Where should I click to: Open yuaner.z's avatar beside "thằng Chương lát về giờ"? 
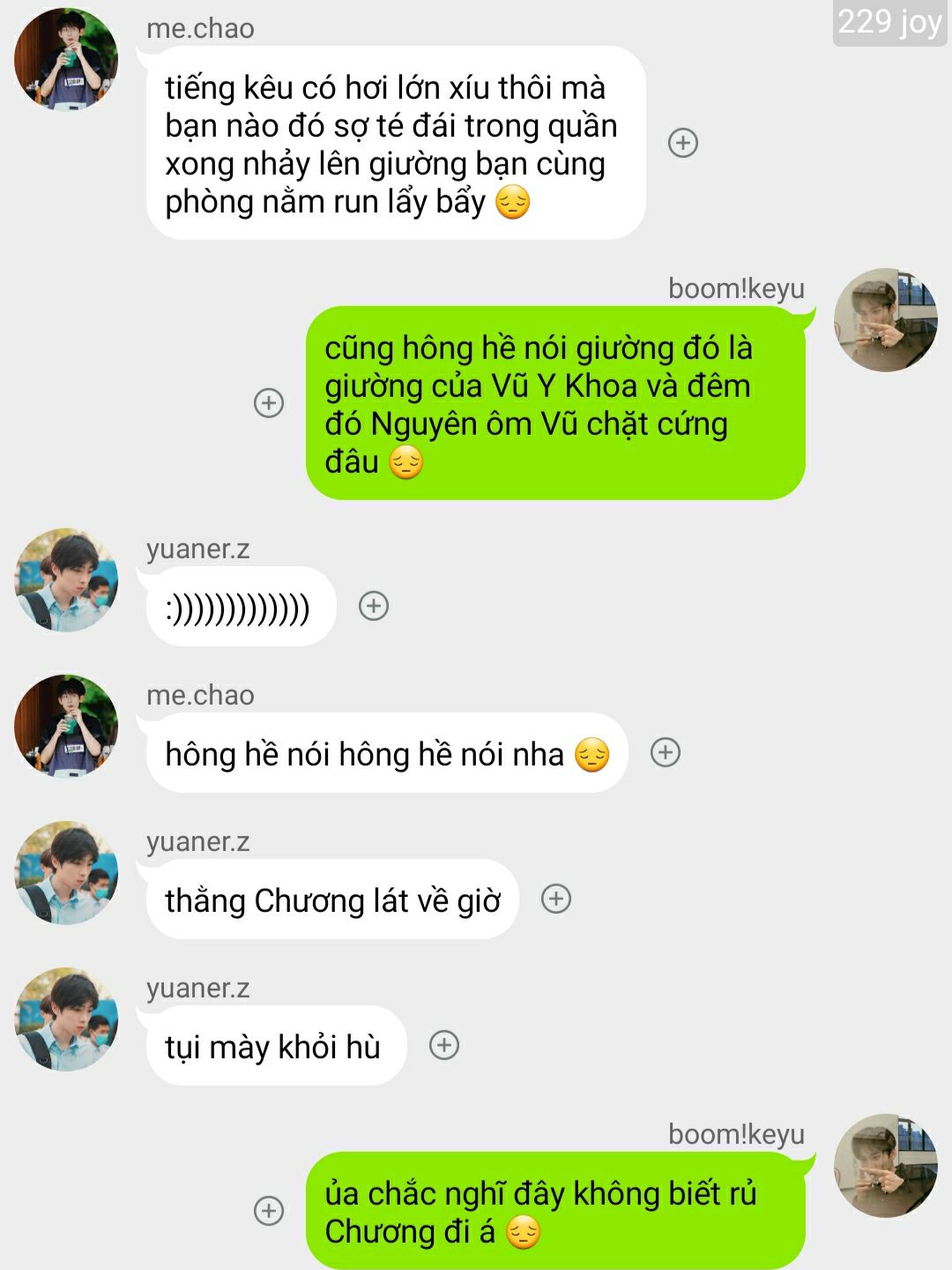coord(66,873)
